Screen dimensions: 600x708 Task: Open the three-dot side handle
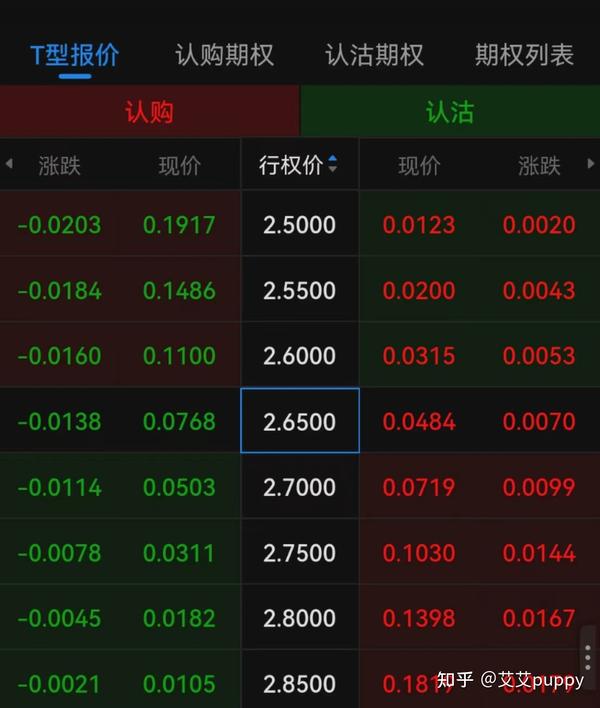tap(588, 656)
